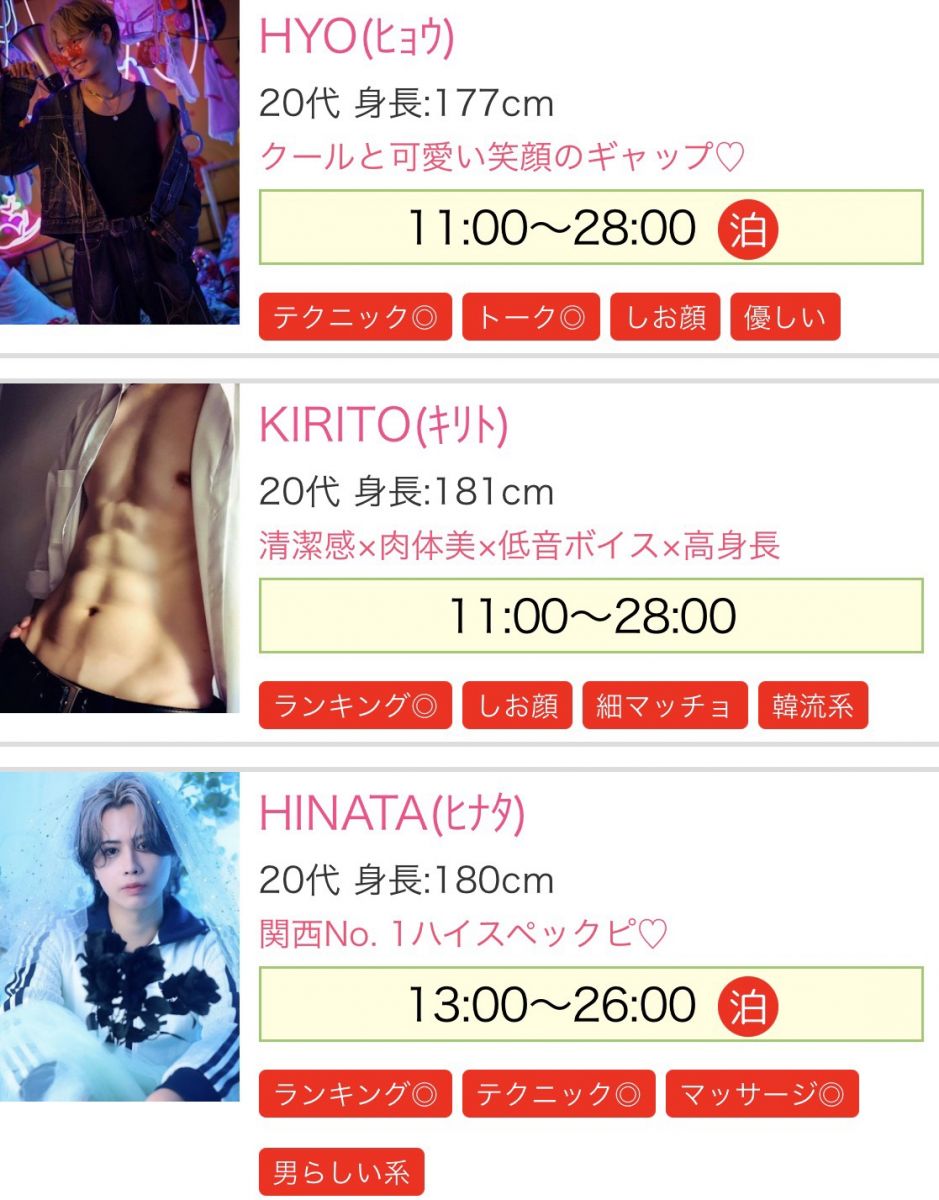This screenshot has height=1200, width=939.
Task: Select the HINATA(ヒナタ) name link
Action: pos(391,814)
